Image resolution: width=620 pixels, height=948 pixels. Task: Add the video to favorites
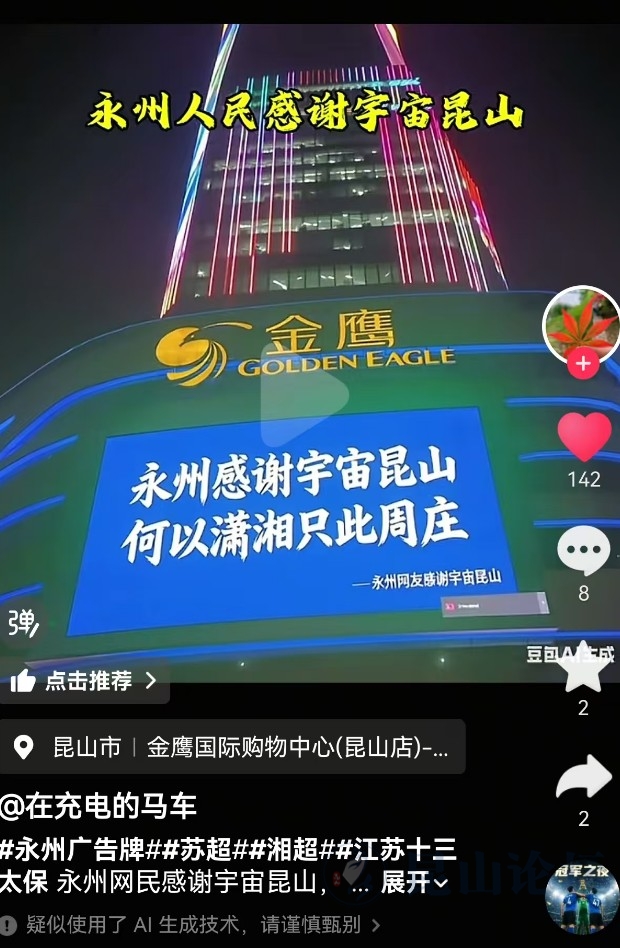point(584,668)
